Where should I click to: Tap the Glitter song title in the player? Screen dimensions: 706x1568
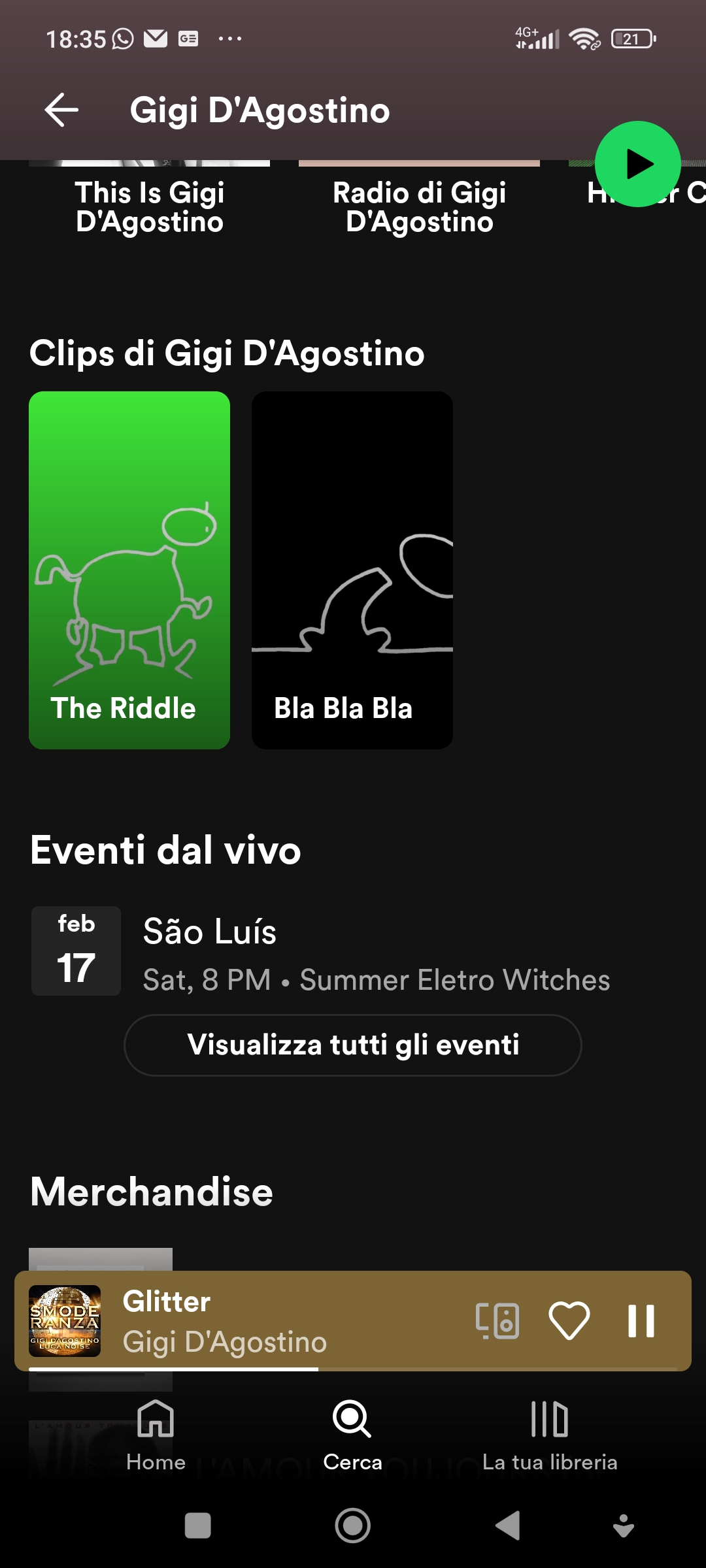click(x=167, y=1301)
